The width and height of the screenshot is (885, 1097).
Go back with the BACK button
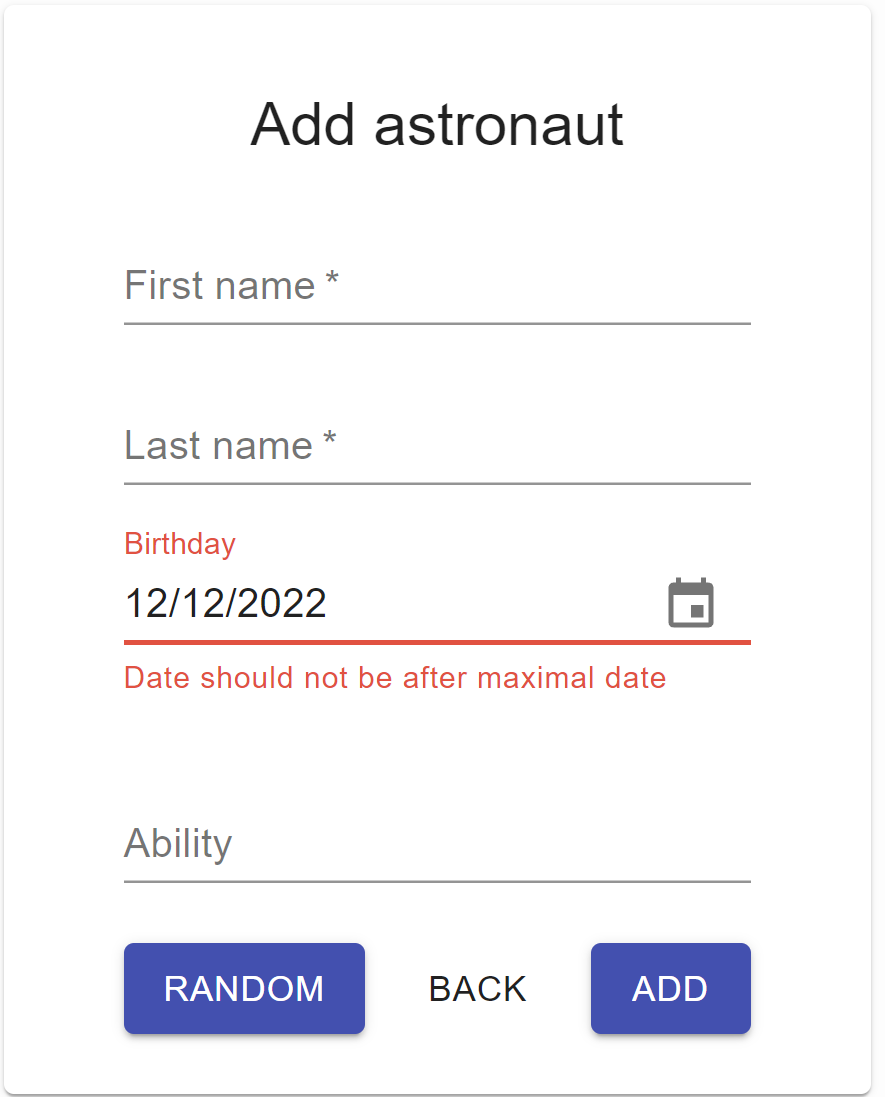(477, 988)
